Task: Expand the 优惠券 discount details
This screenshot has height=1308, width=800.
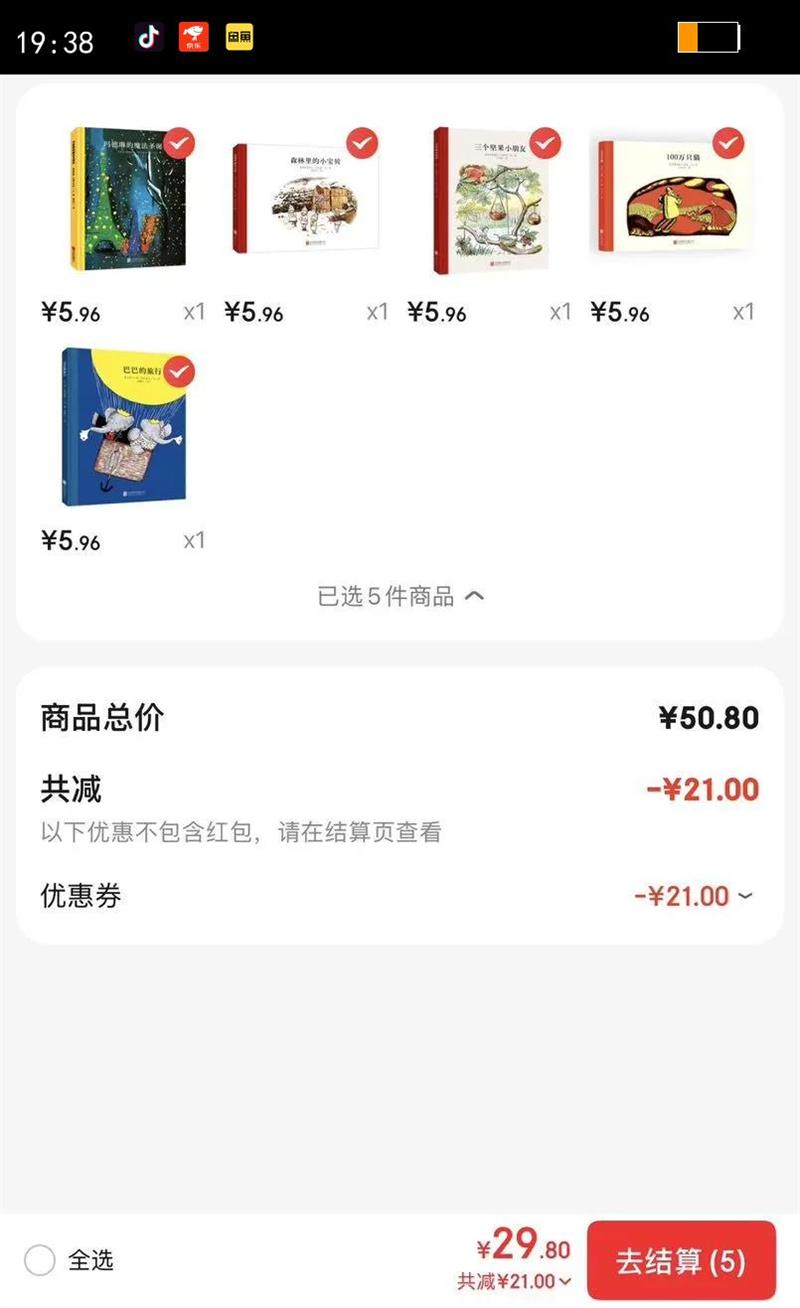Action: click(745, 896)
